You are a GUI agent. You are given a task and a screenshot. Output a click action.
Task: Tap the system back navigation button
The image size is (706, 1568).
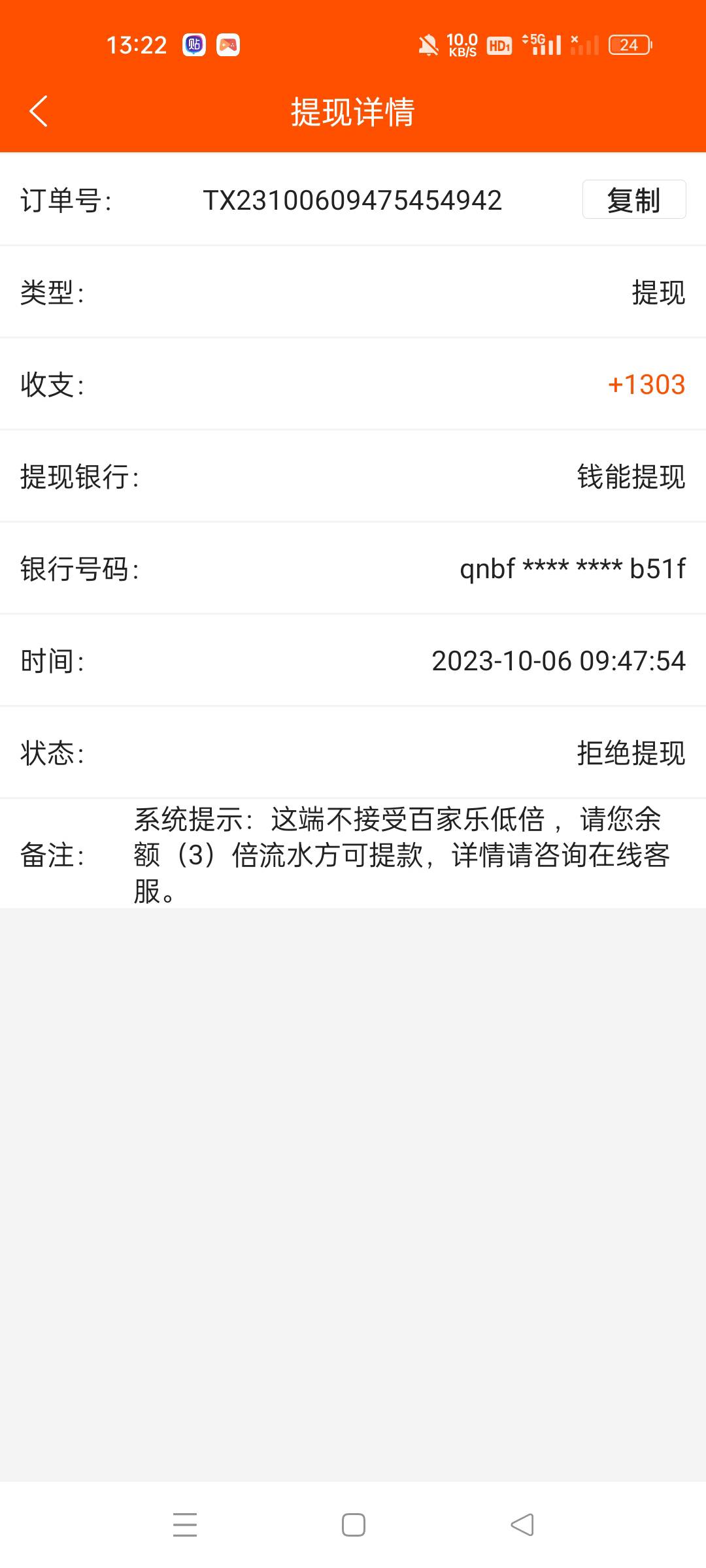point(522,1525)
